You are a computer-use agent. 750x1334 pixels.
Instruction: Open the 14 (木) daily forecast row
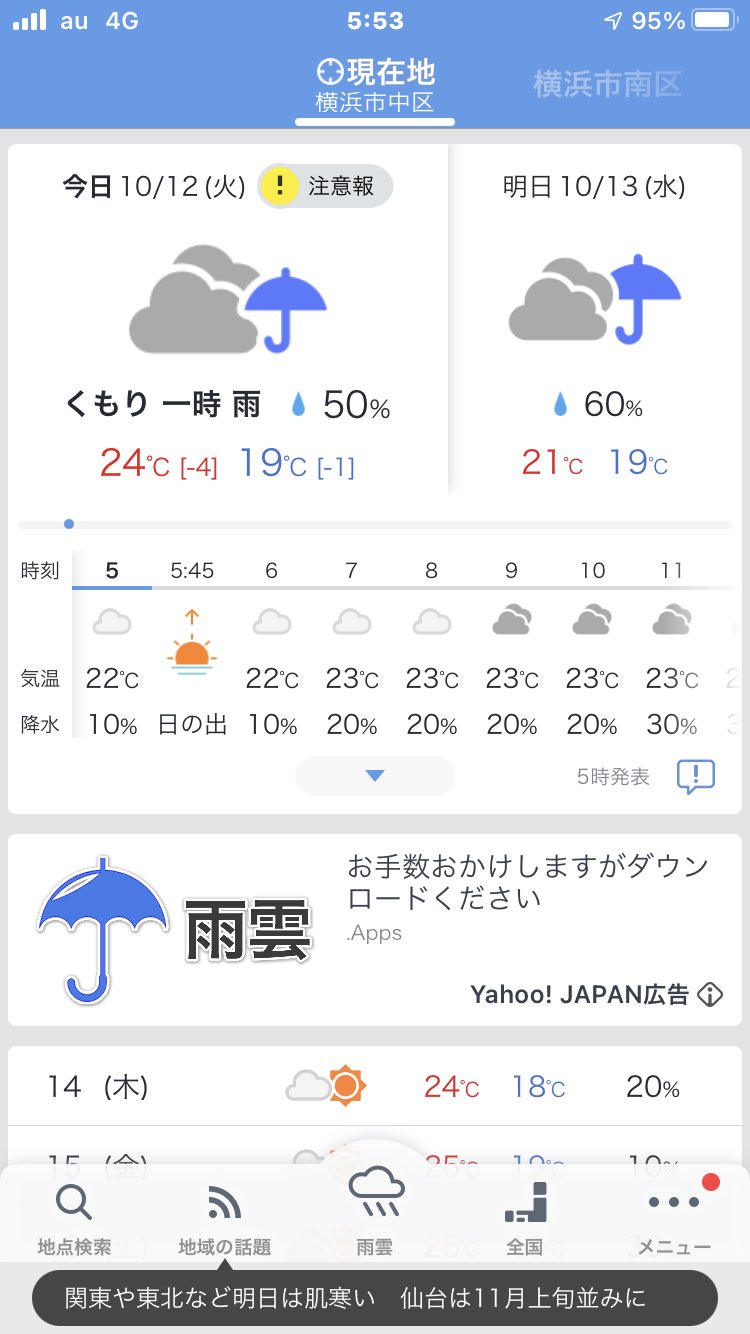point(375,1086)
